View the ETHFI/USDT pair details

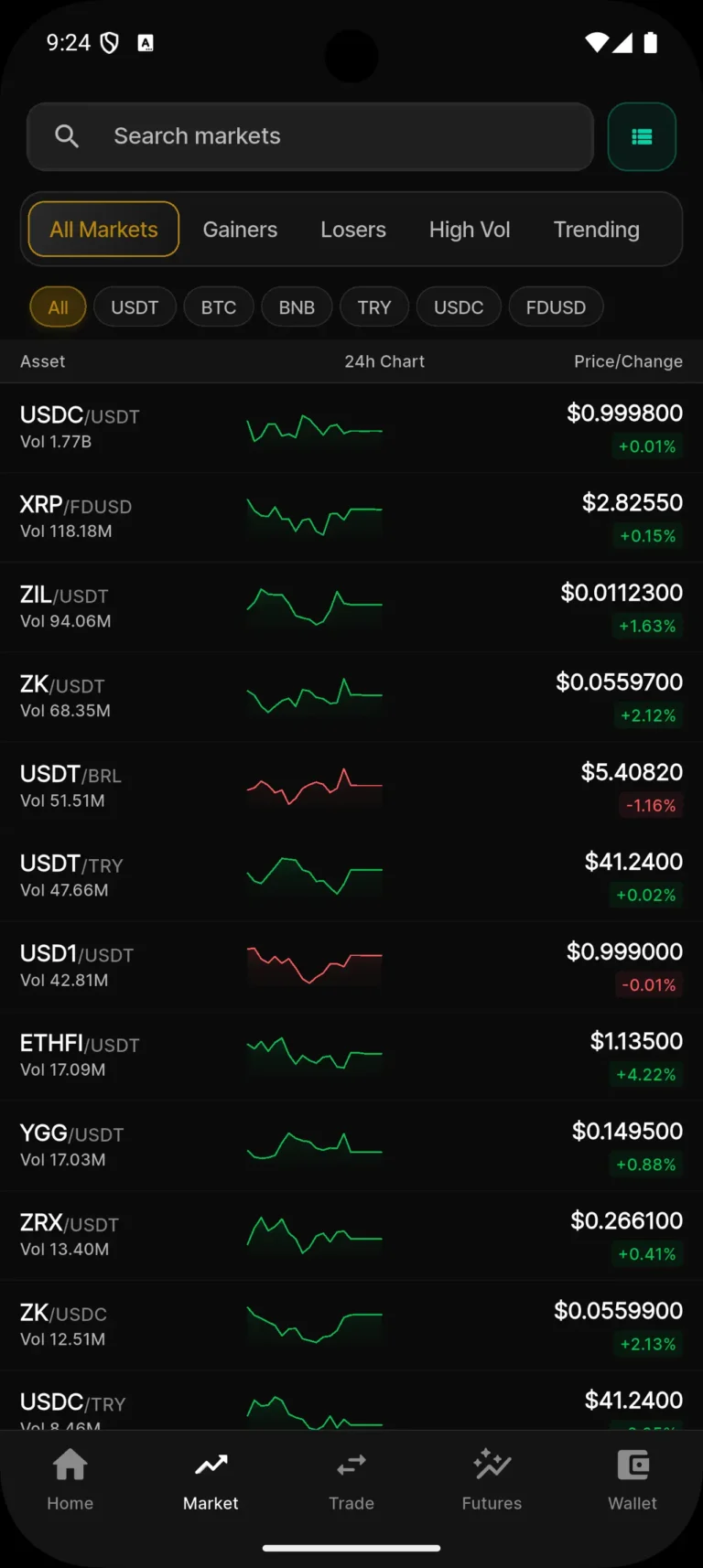[x=351, y=1055]
